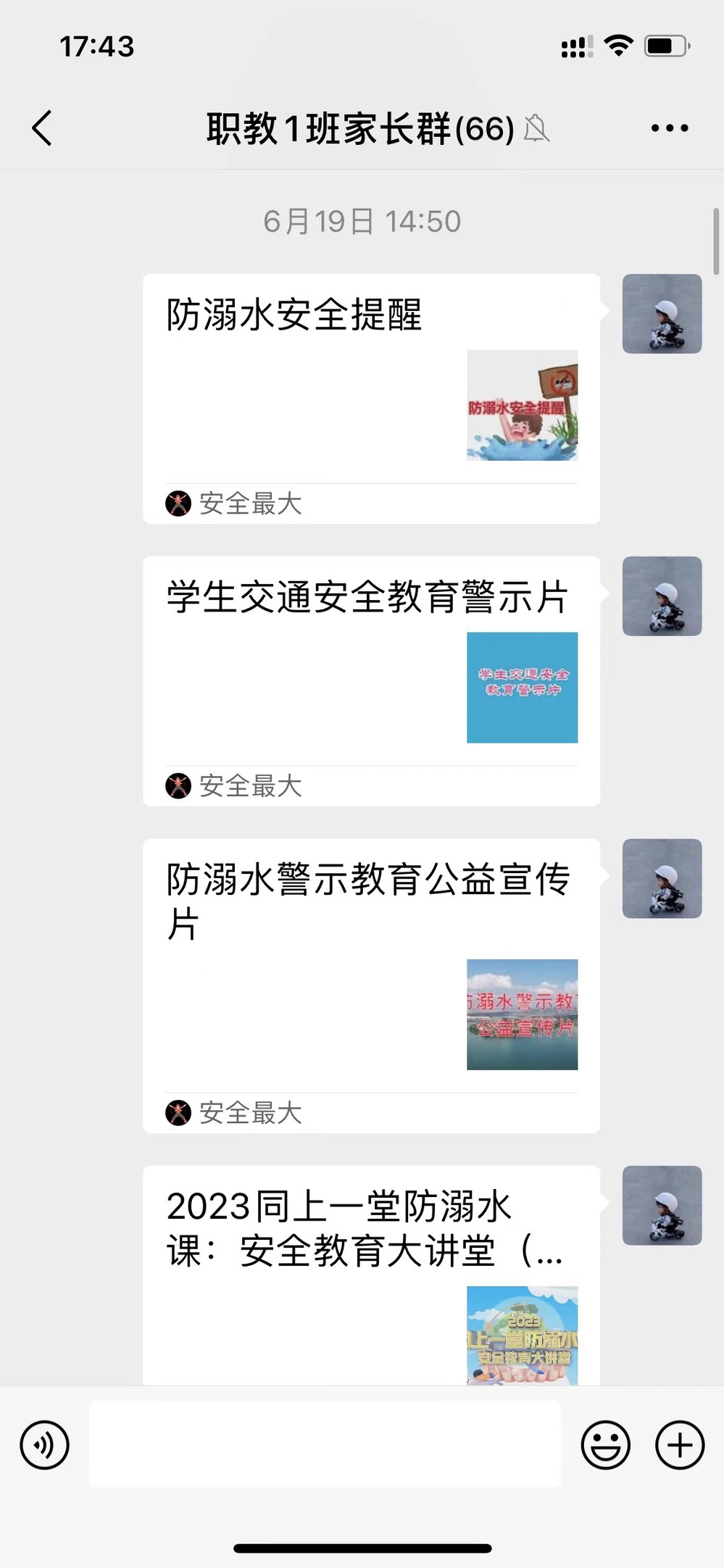Open the emoji sticker panel
The width and height of the screenshot is (724, 1568).
(x=605, y=1445)
